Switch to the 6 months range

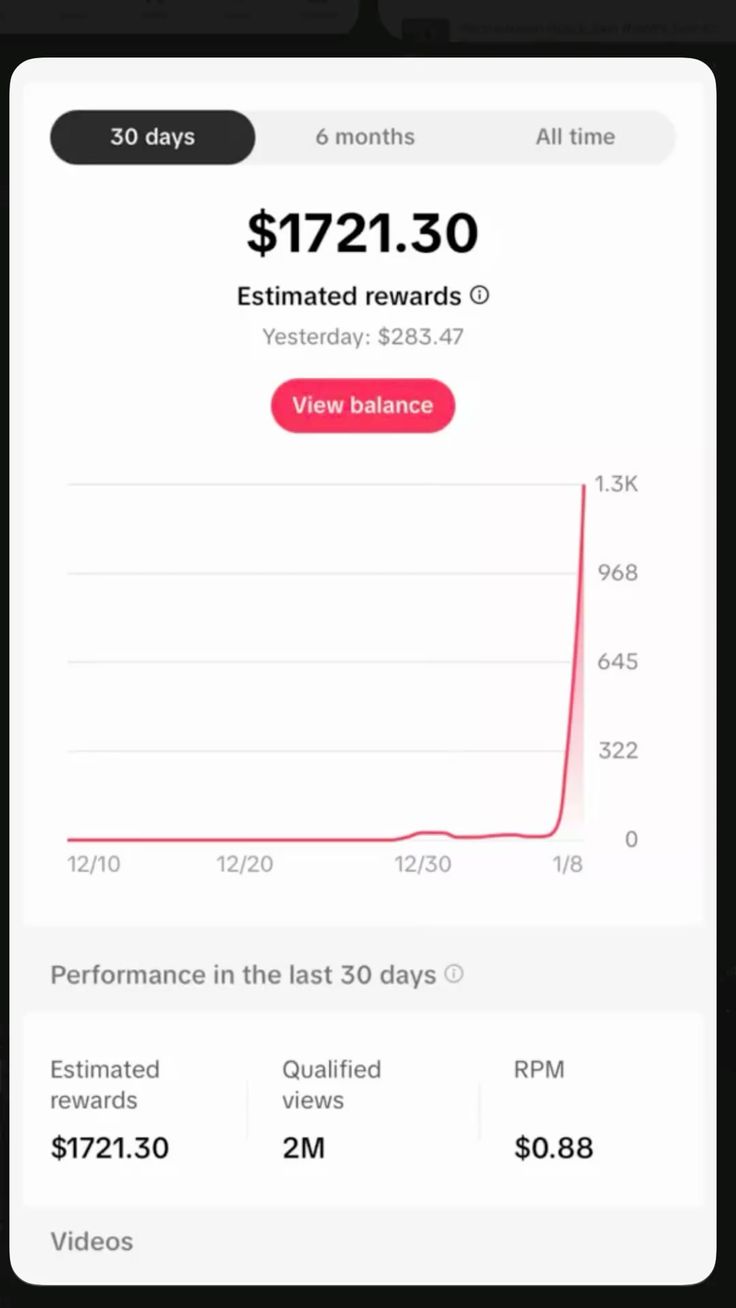(365, 137)
